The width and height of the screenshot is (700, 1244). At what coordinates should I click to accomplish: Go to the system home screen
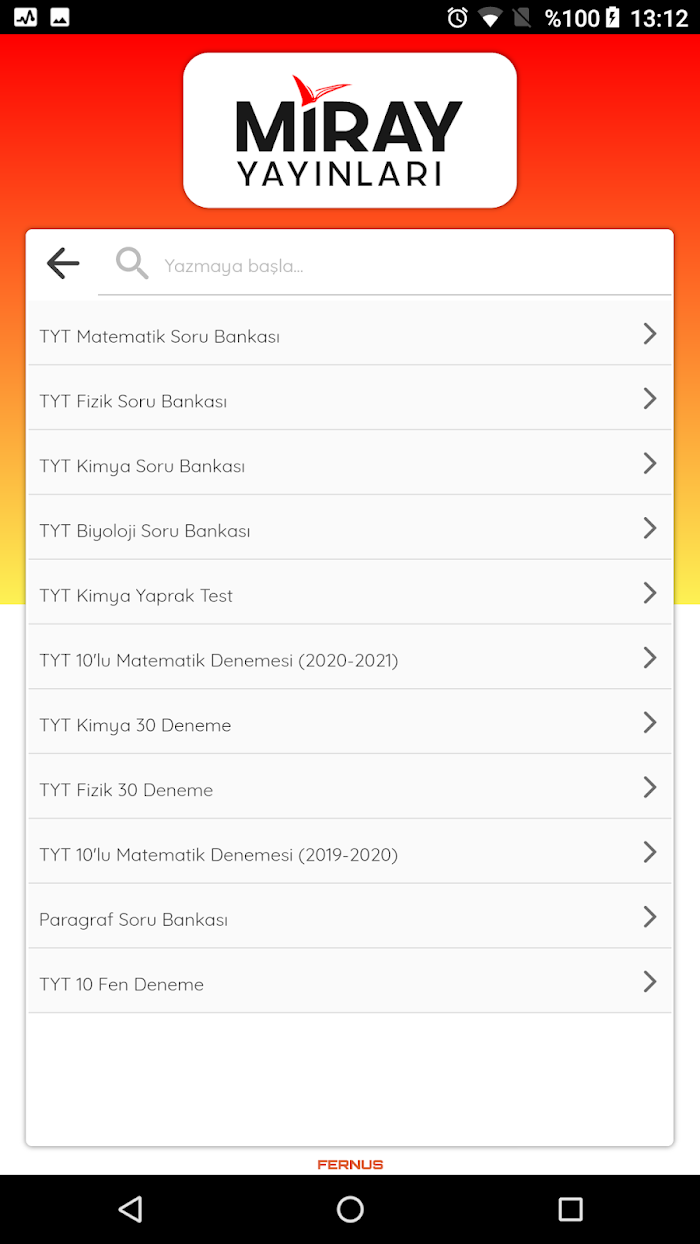click(x=350, y=1209)
